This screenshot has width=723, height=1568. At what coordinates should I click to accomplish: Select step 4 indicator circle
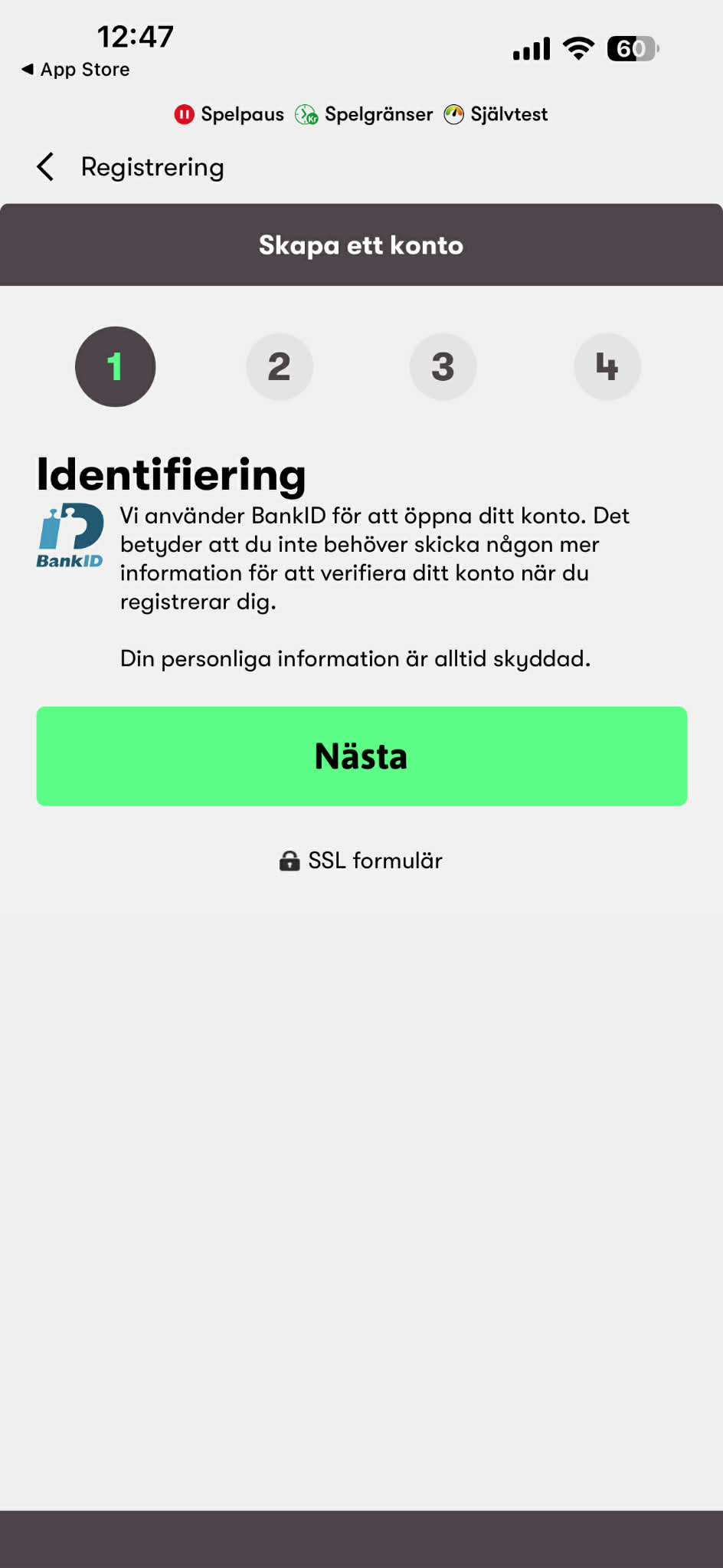pyautogui.click(x=607, y=366)
